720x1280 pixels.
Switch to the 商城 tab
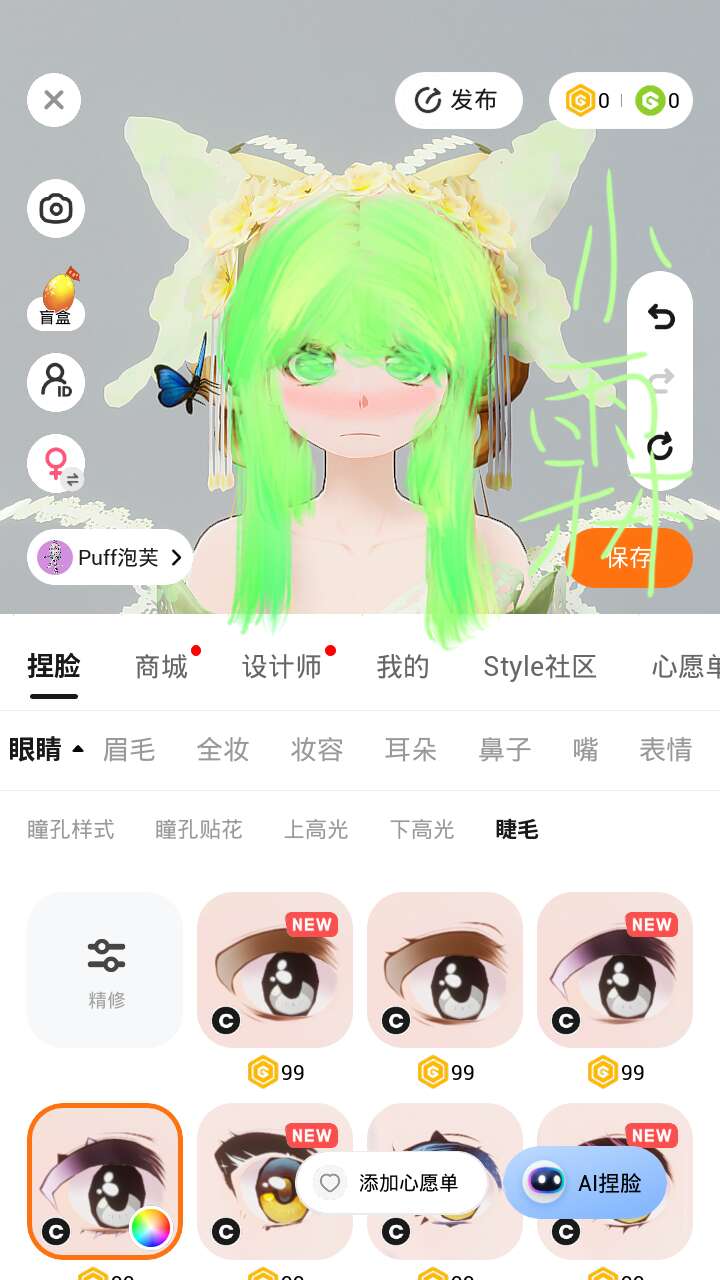point(161,666)
